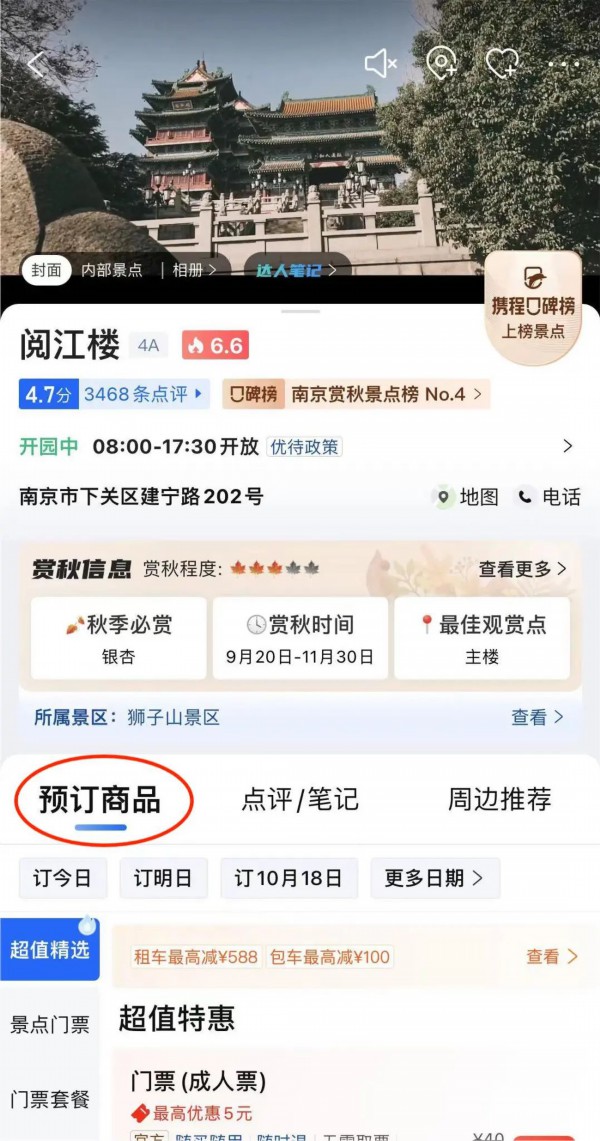The height and width of the screenshot is (1141, 600).
Task: Call the attraction via 电话
Action: coord(548,497)
